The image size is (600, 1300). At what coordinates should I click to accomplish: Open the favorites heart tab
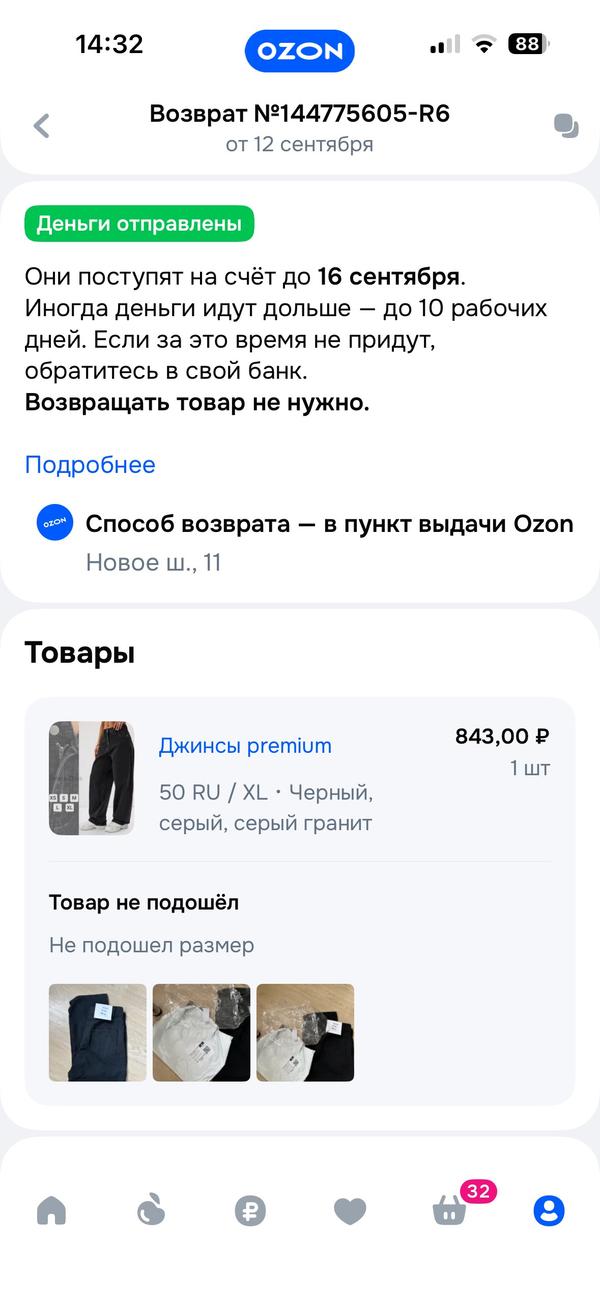click(x=350, y=1211)
